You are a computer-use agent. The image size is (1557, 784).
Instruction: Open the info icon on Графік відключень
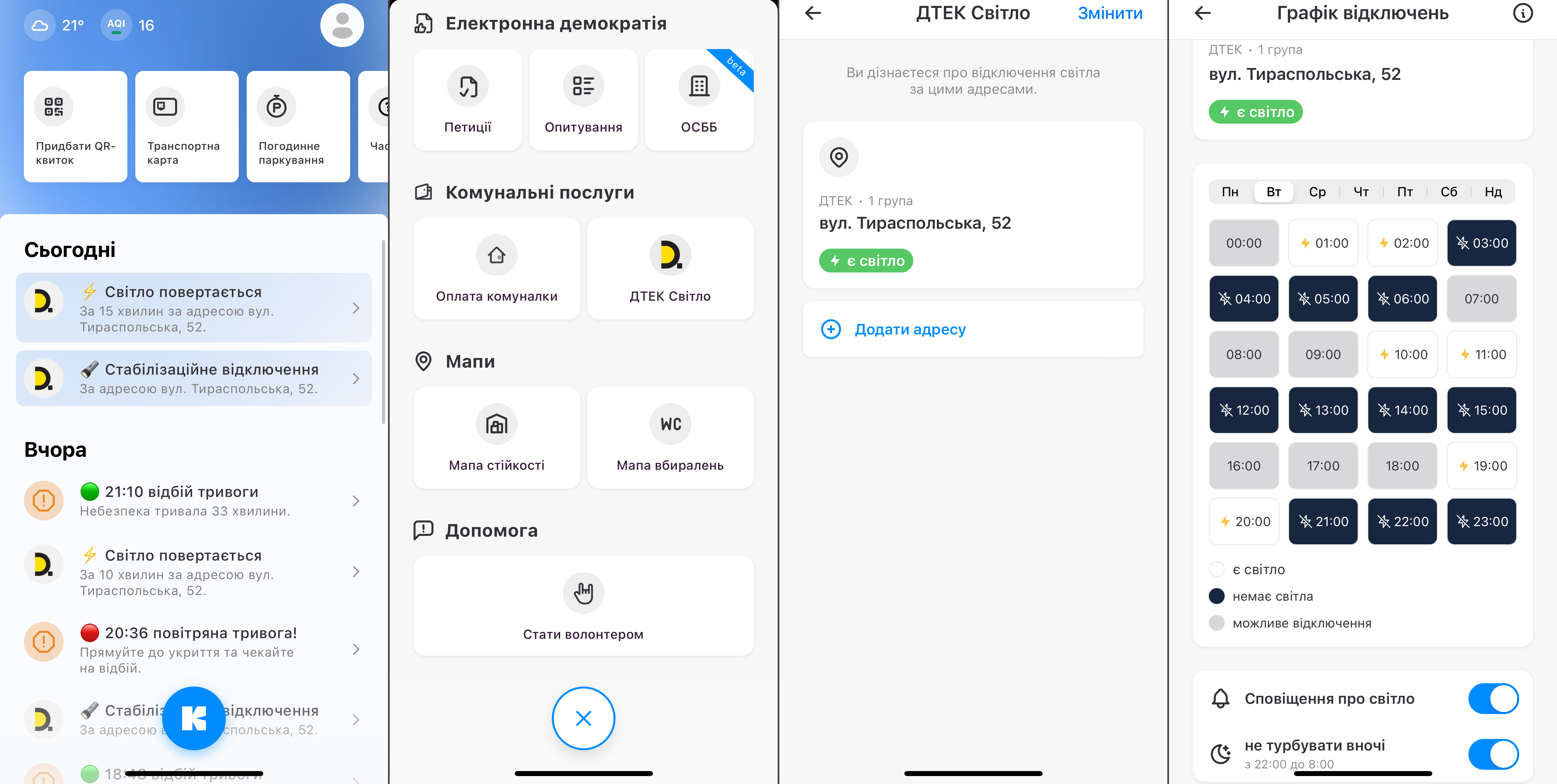coord(1523,13)
